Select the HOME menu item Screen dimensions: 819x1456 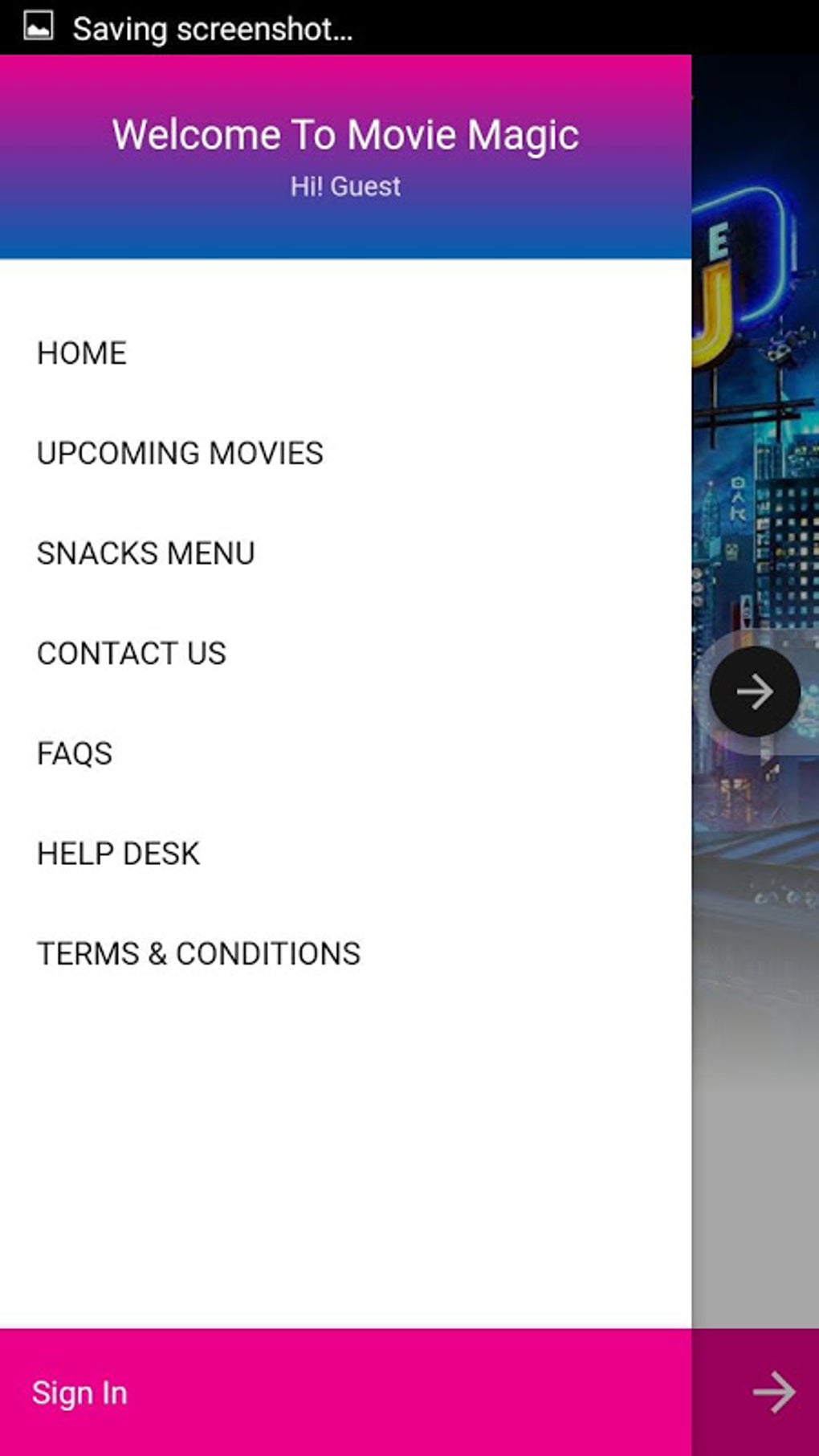pyautogui.click(x=81, y=352)
